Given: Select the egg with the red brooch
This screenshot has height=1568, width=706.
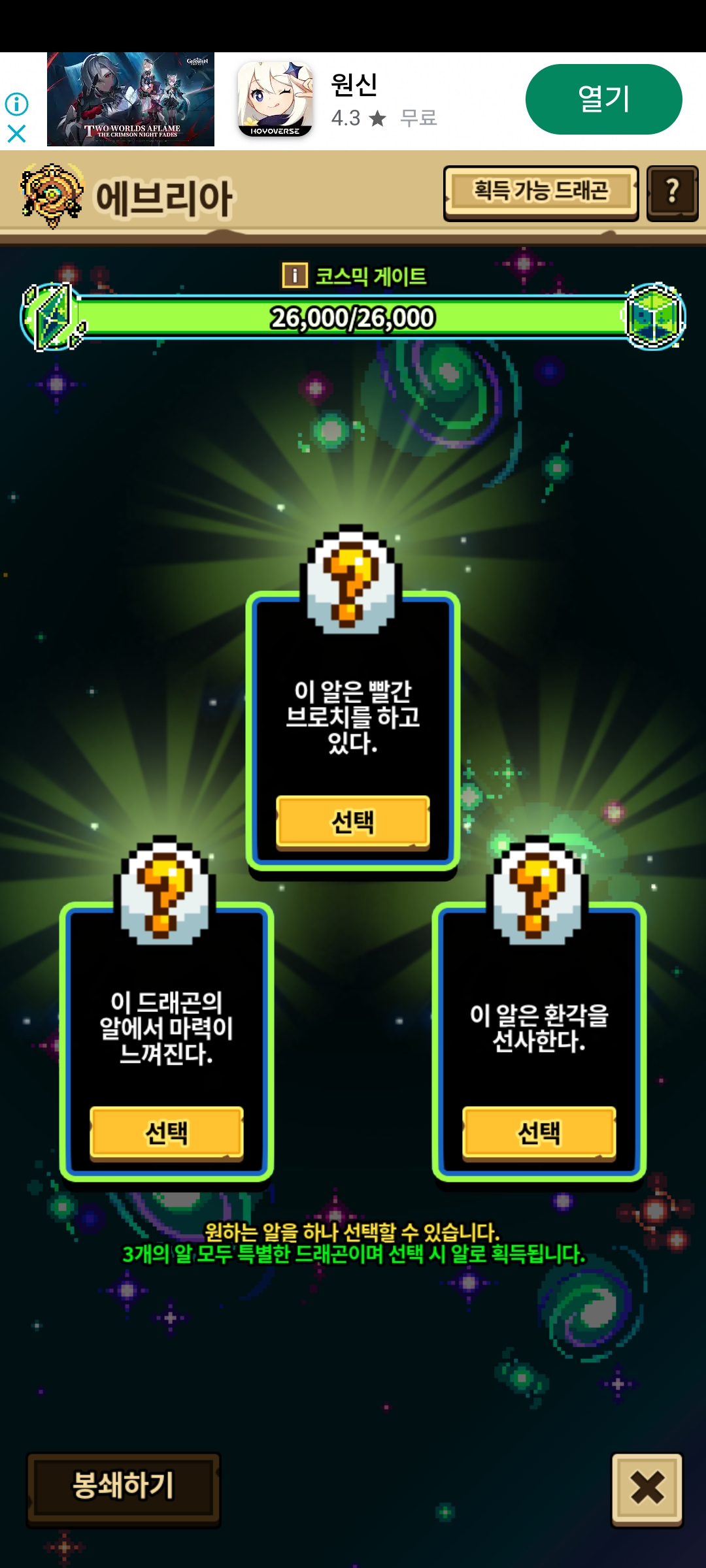Looking at the screenshot, I should coord(353,822).
